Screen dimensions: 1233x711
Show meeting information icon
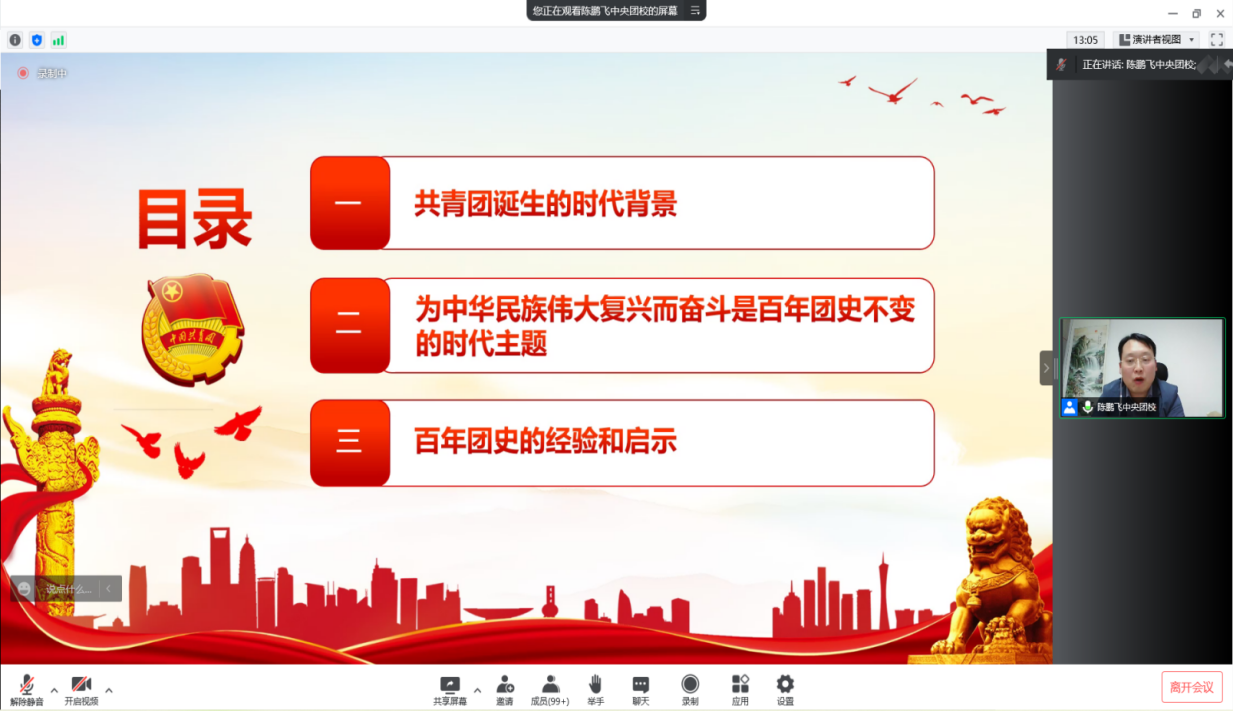click(x=15, y=40)
